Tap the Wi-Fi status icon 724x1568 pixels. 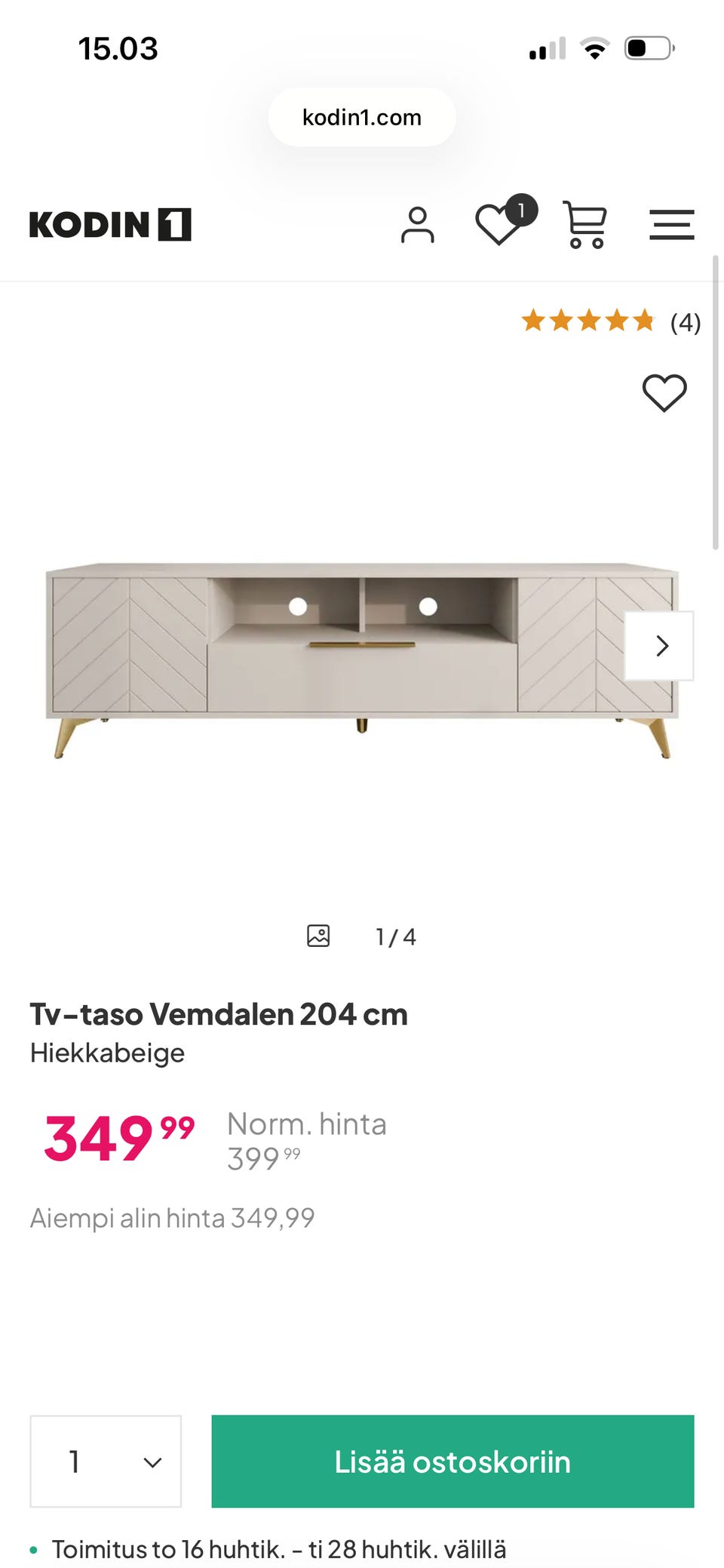pos(594,48)
